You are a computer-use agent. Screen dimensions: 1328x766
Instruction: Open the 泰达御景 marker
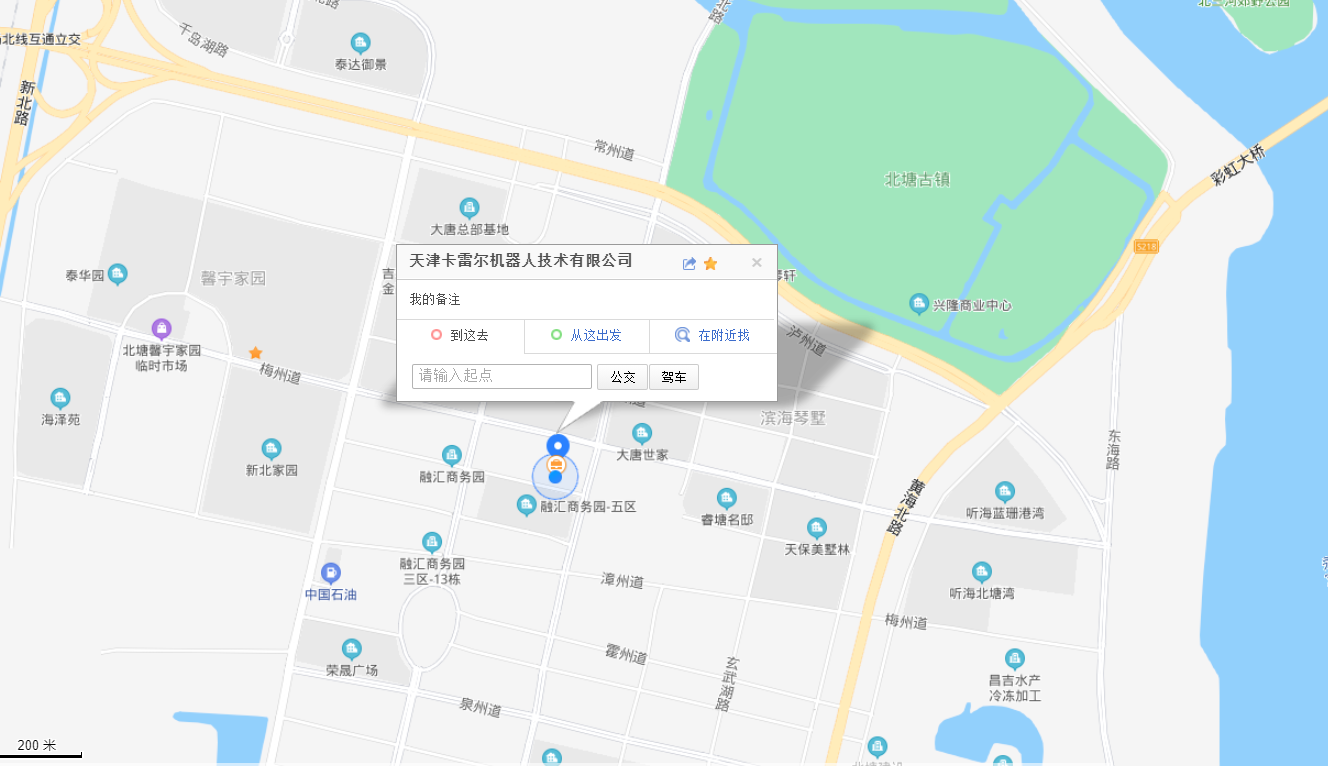[x=361, y=43]
